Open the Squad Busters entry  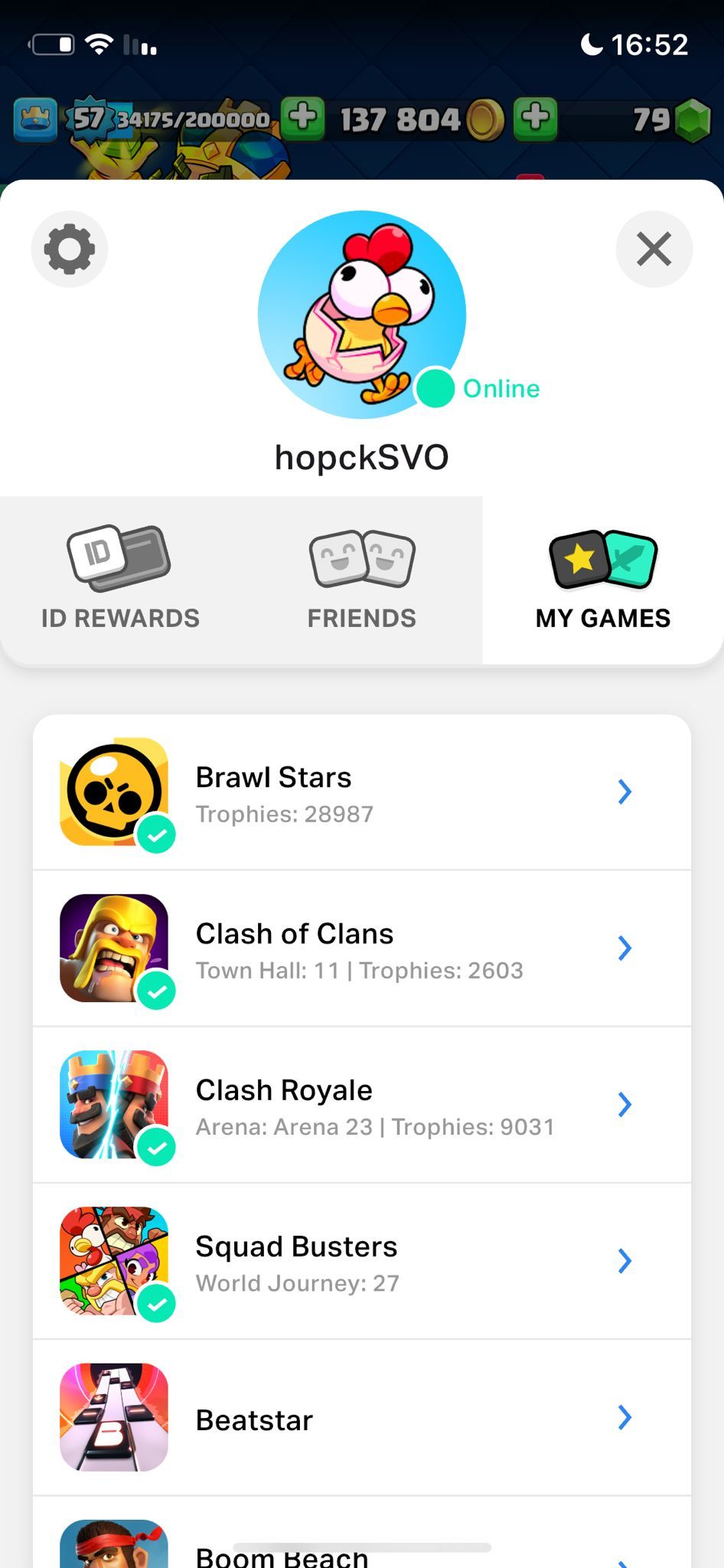pos(362,1261)
